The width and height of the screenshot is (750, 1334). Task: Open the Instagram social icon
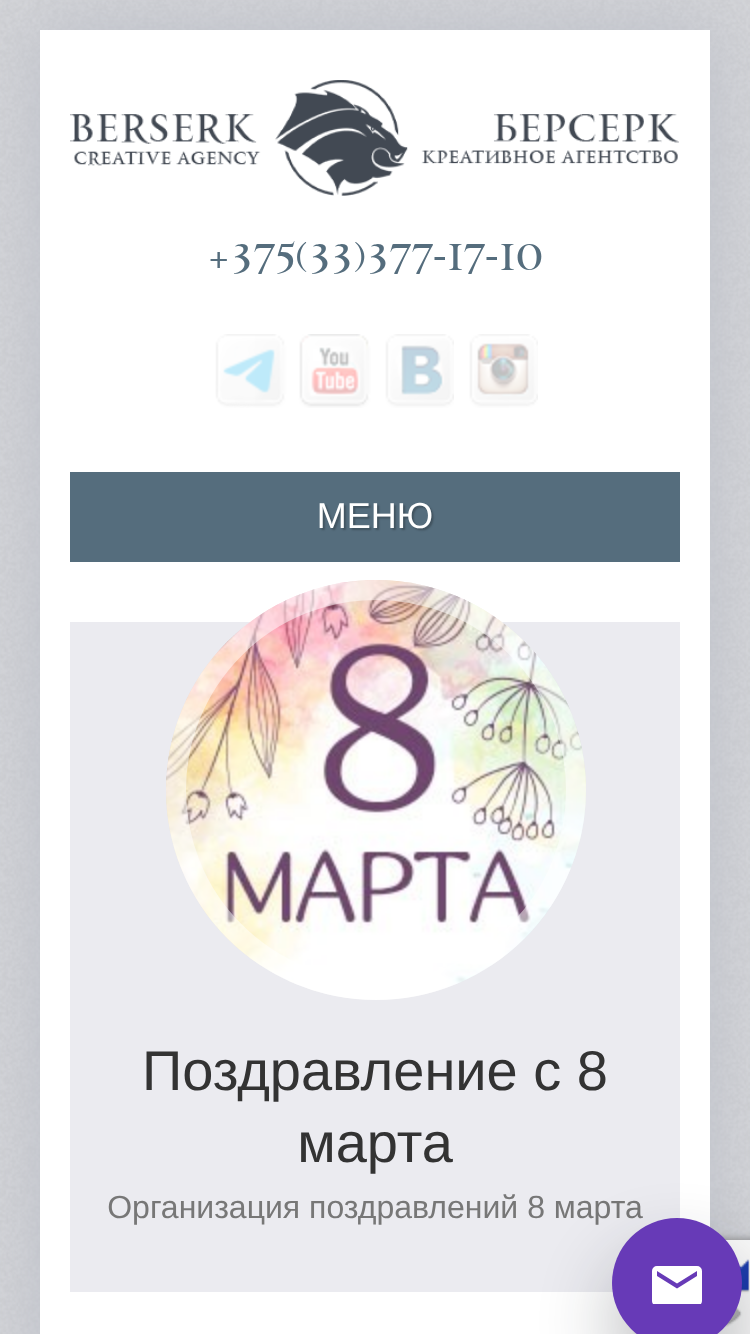pos(504,370)
